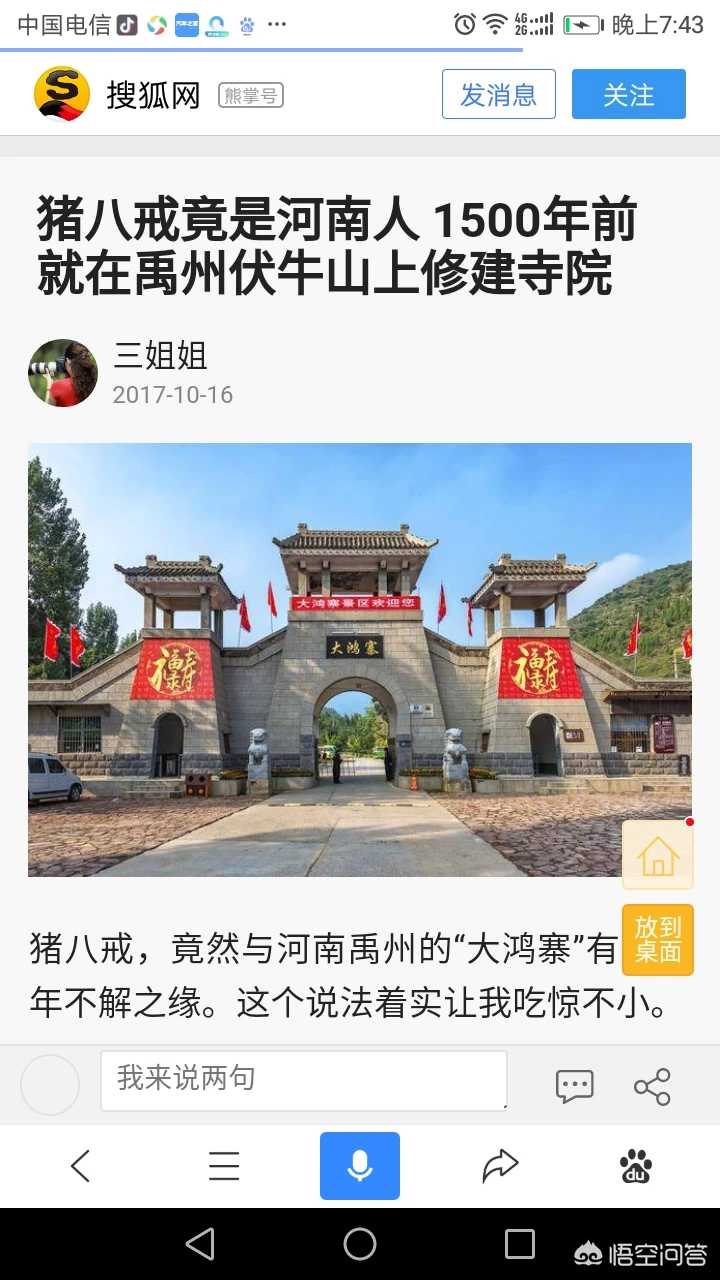
Task: Tap the floating home icon
Action: pos(657,855)
